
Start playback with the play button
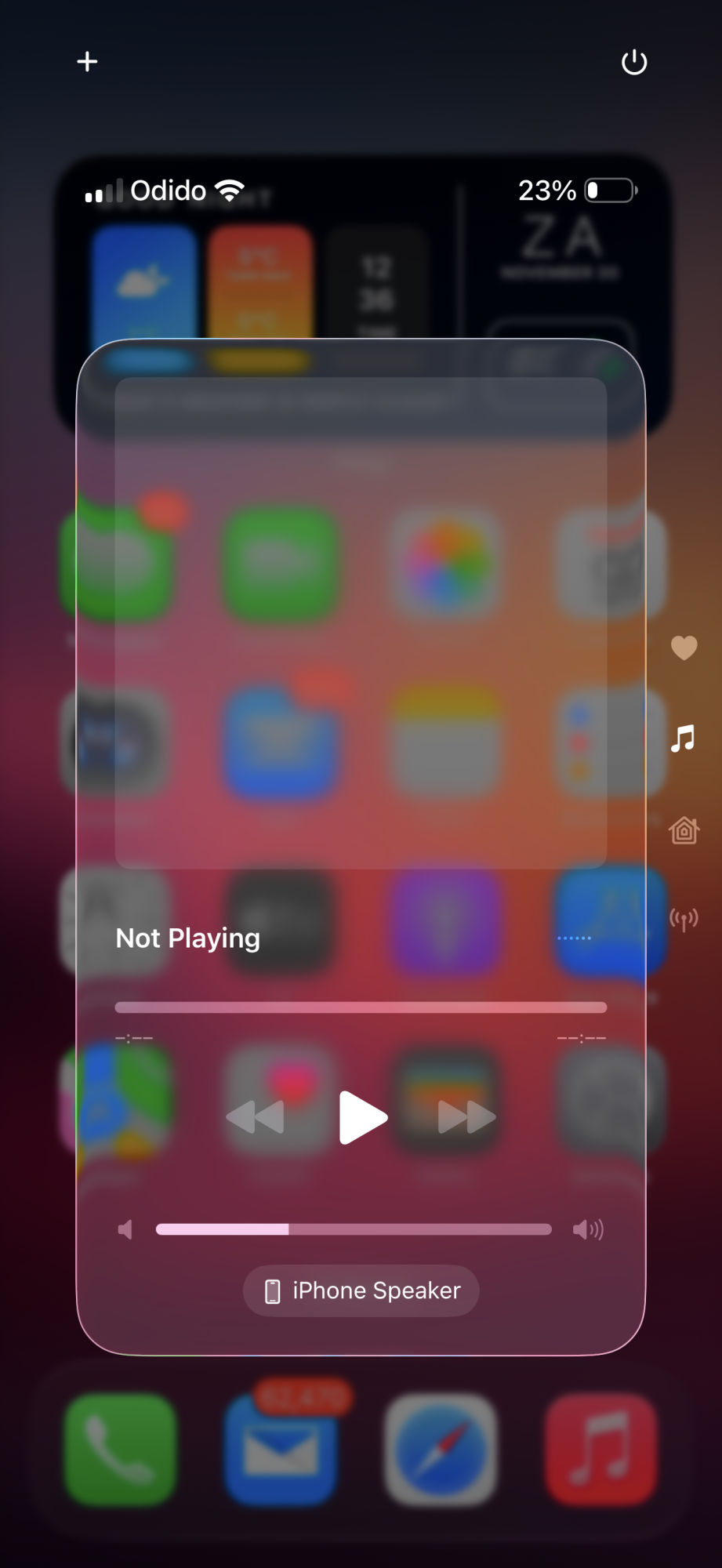click(x=362, y=1116)
